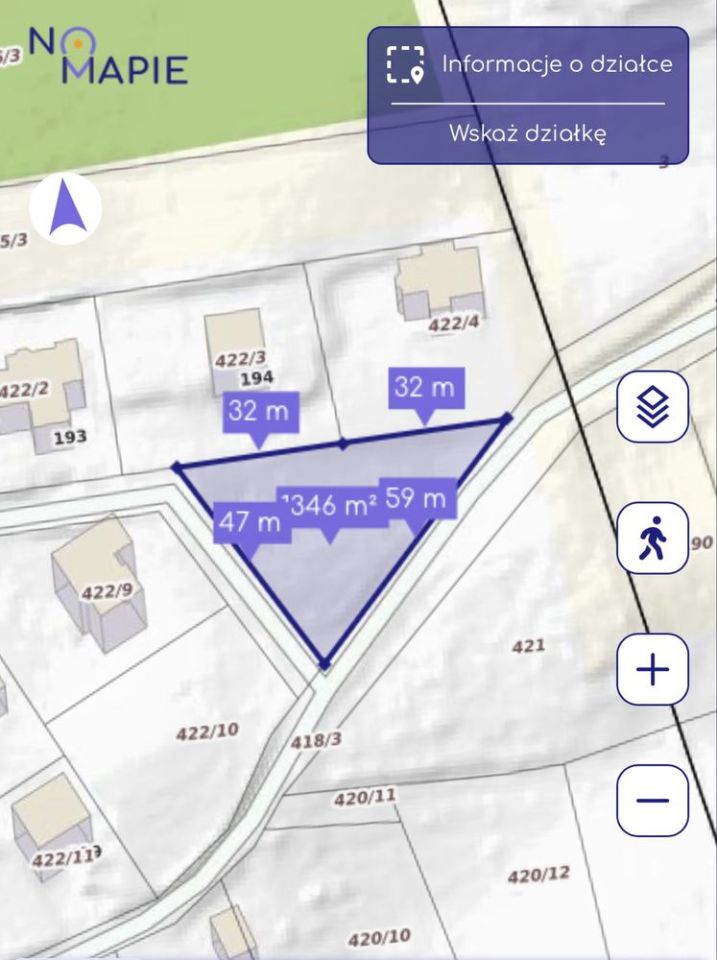This screenshot has height=960, width=717.
Task: Select the Wskaż działkę option
Action: (x=527, y=134)
